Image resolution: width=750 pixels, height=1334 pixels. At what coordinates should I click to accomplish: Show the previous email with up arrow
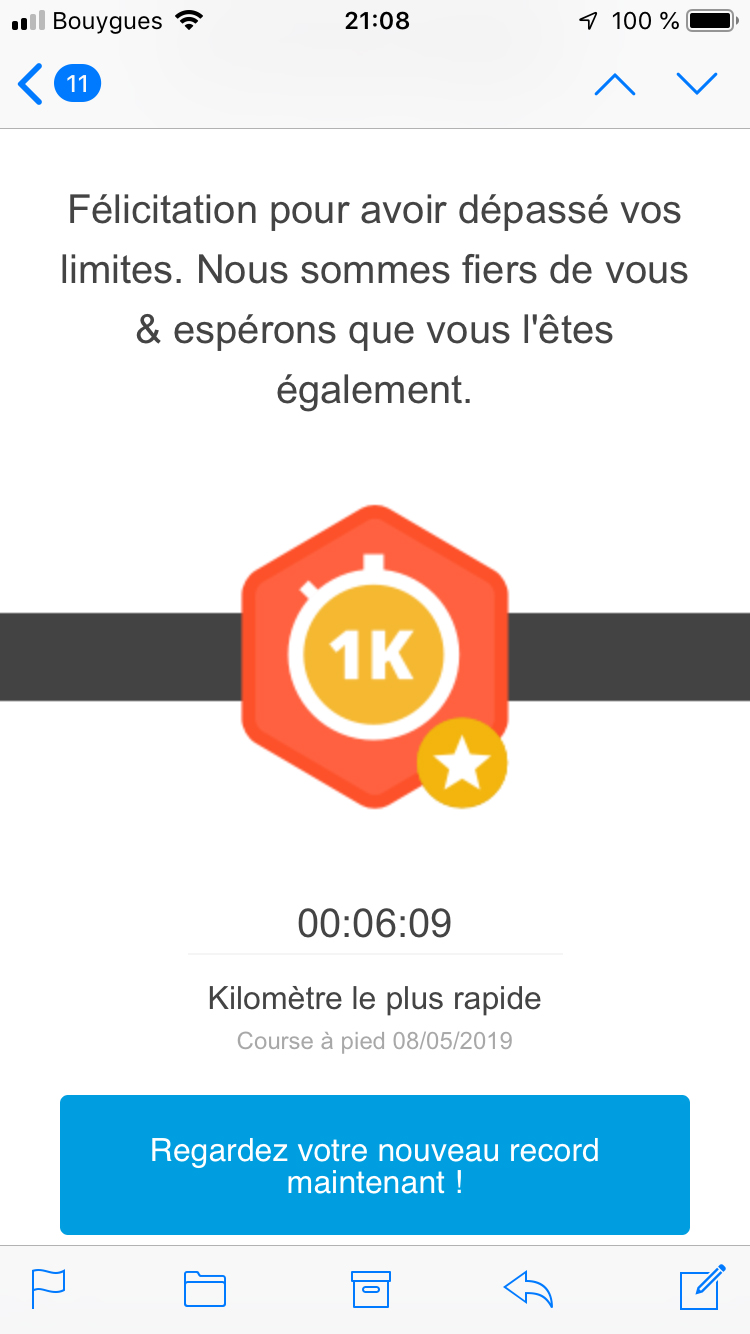[615, 84]
